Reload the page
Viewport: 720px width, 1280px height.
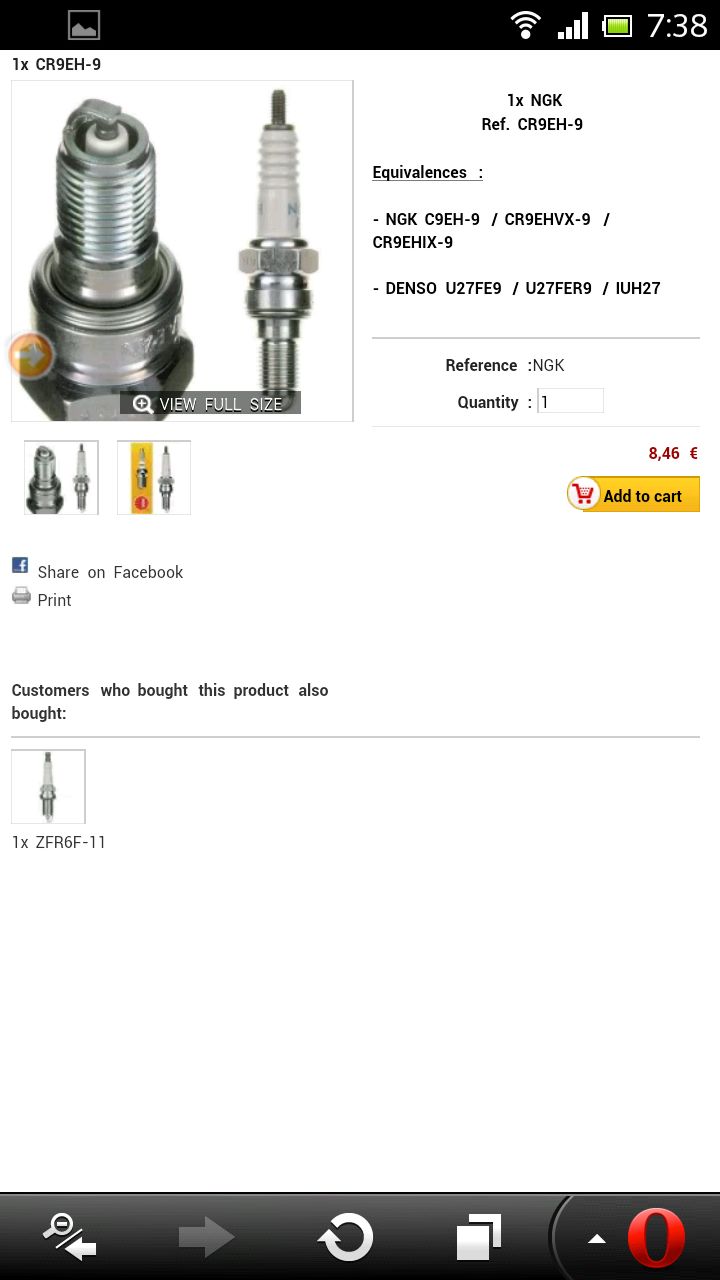coord(345,1238)
